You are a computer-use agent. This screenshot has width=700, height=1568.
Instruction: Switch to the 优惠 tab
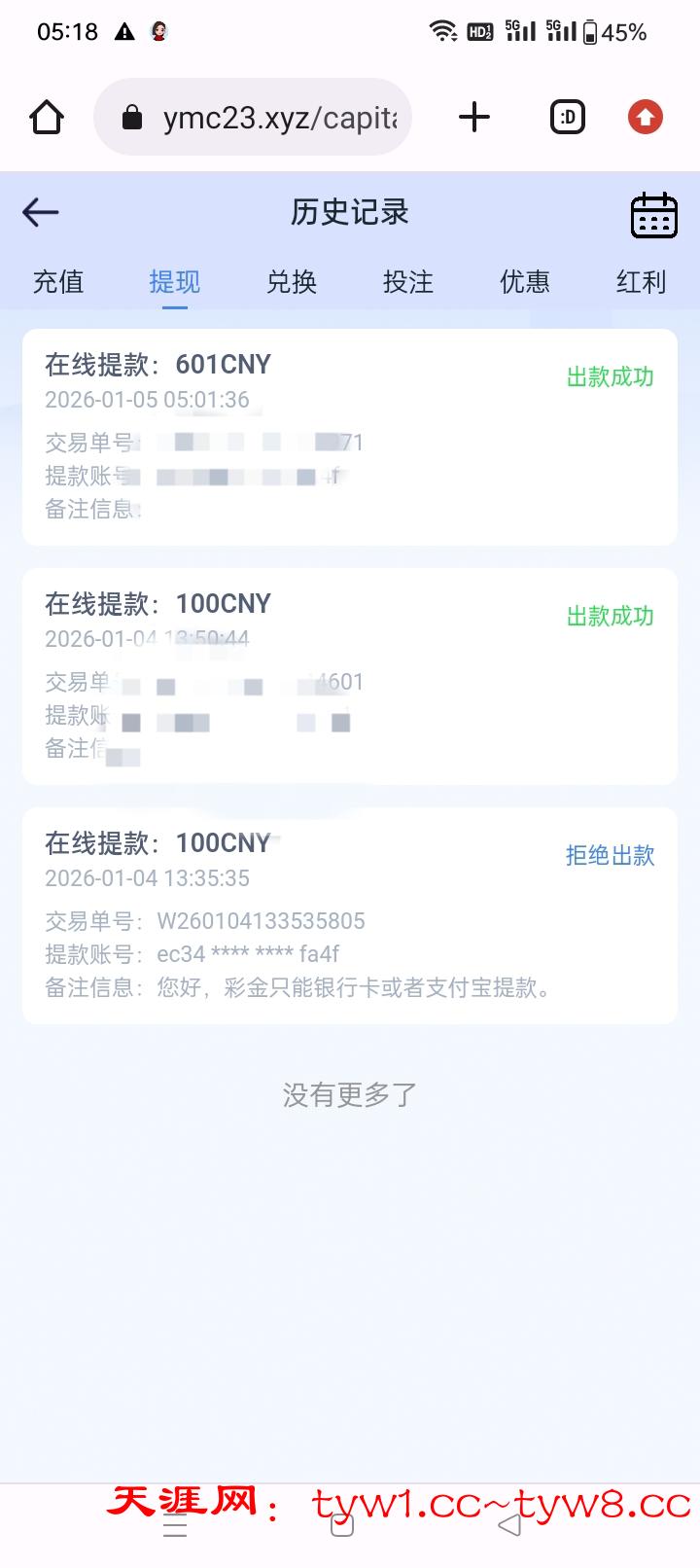tap(525, 282)
